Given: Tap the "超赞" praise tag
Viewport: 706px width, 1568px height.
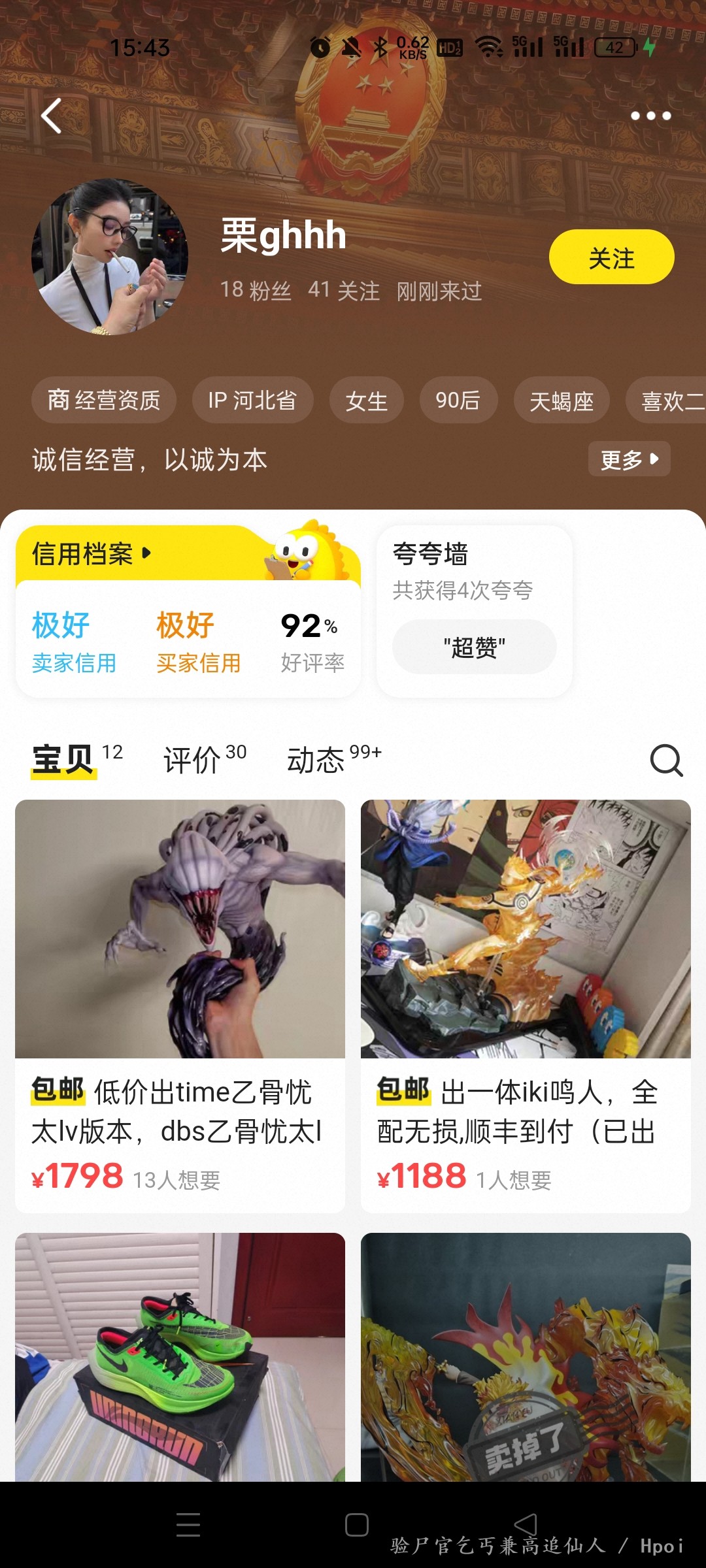Looking at the screenshot, I should click(474, 647).
